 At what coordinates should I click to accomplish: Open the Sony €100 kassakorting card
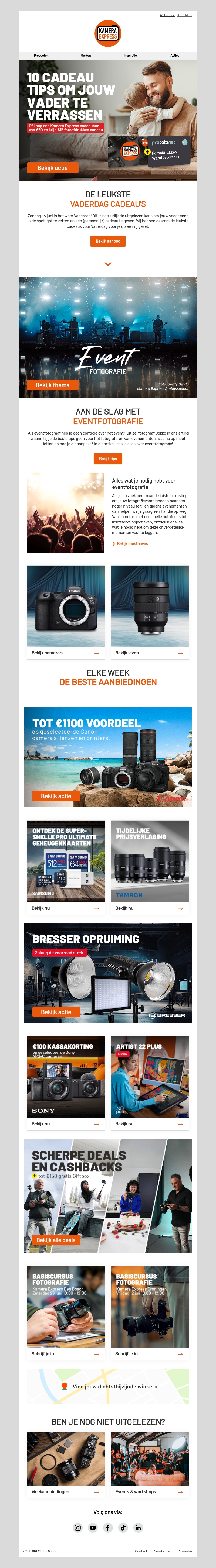click(x=66, y=1124)
